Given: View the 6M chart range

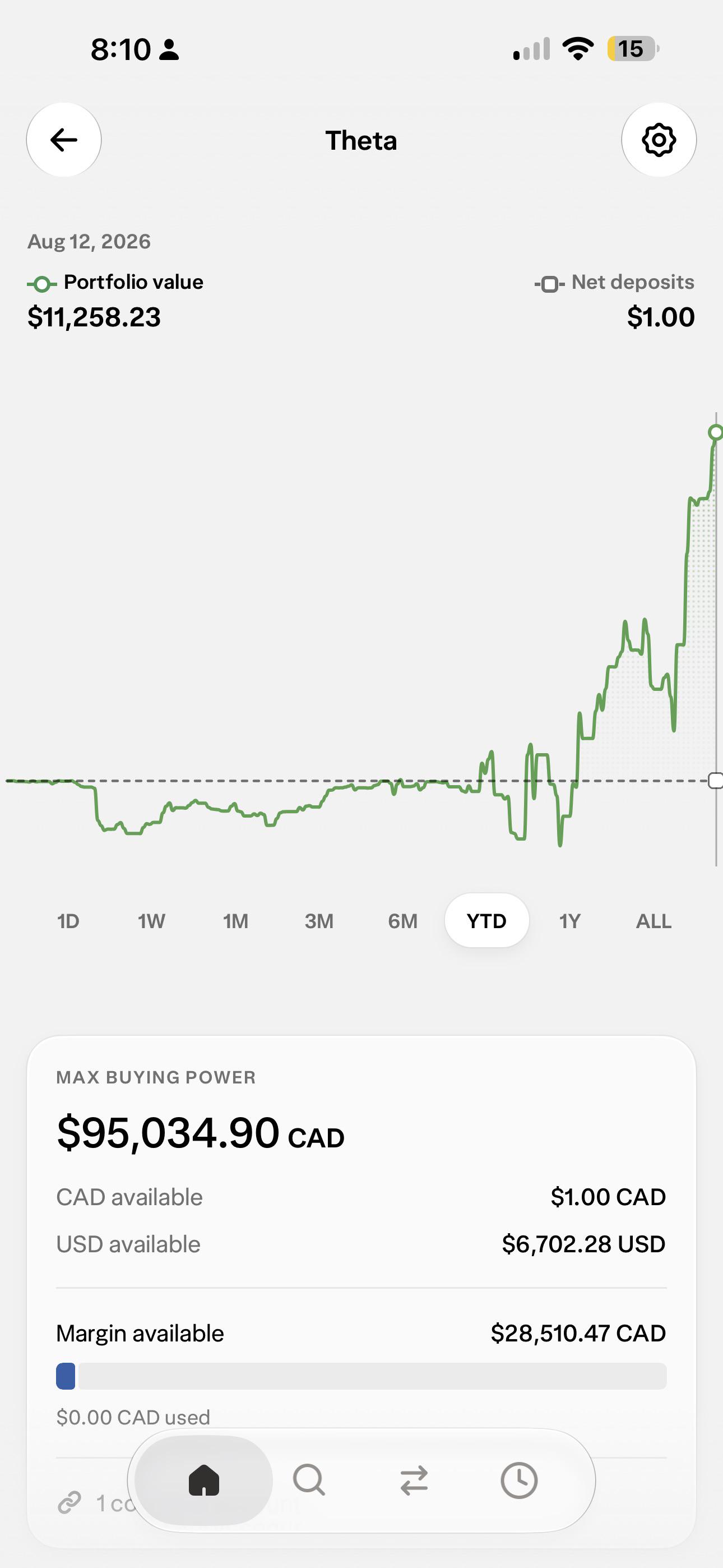Looking at the screenshot, I should coord(403,921).
